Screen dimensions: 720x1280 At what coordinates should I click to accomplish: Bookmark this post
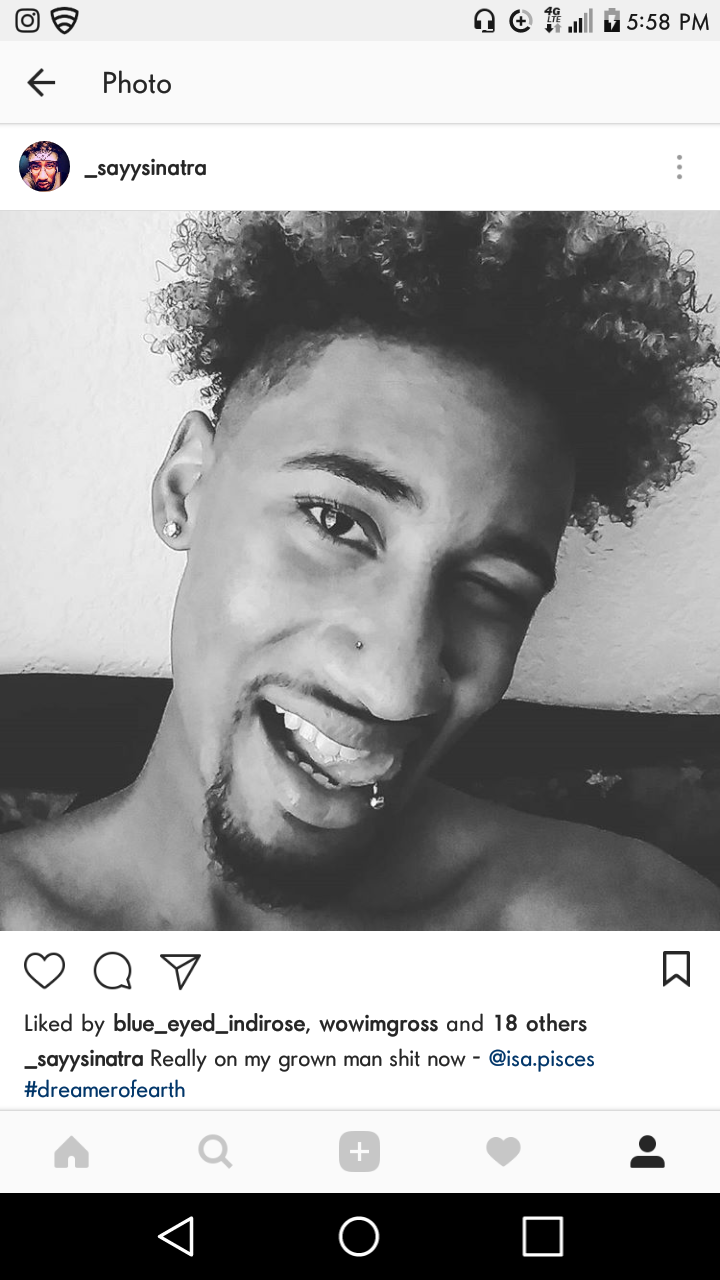point(676,968)
